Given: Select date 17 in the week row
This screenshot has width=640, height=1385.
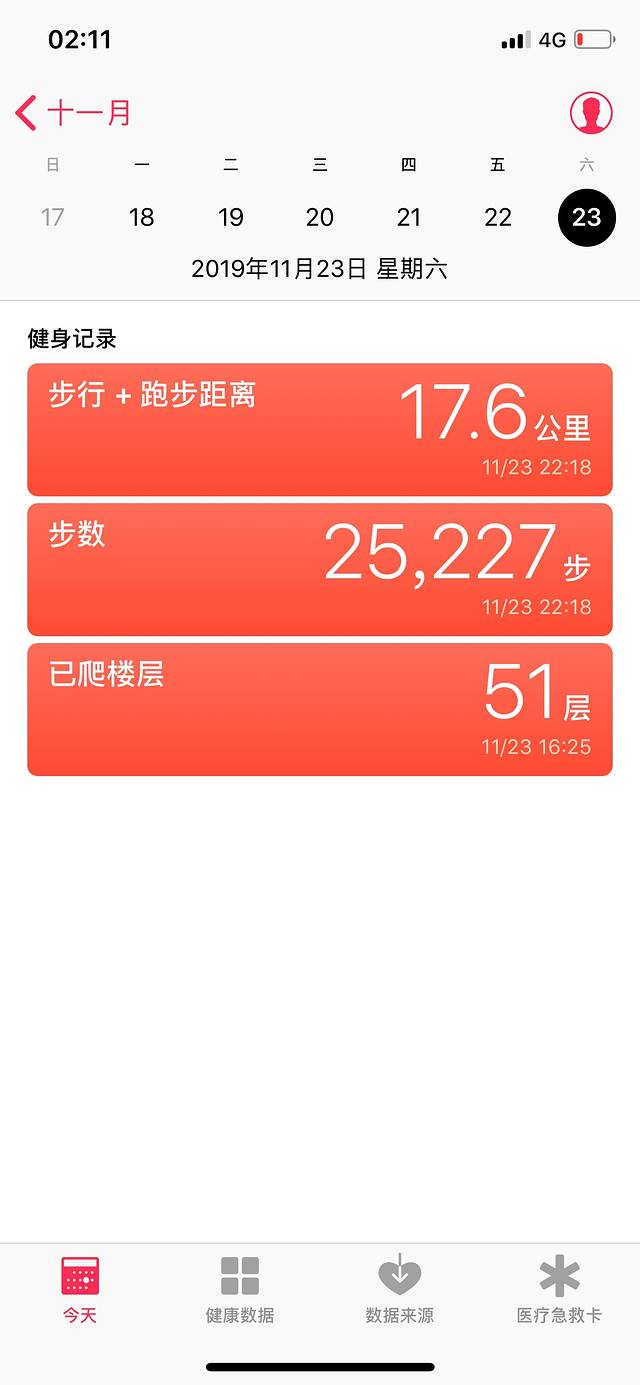Looking at the screenshot, I should 52,217.
